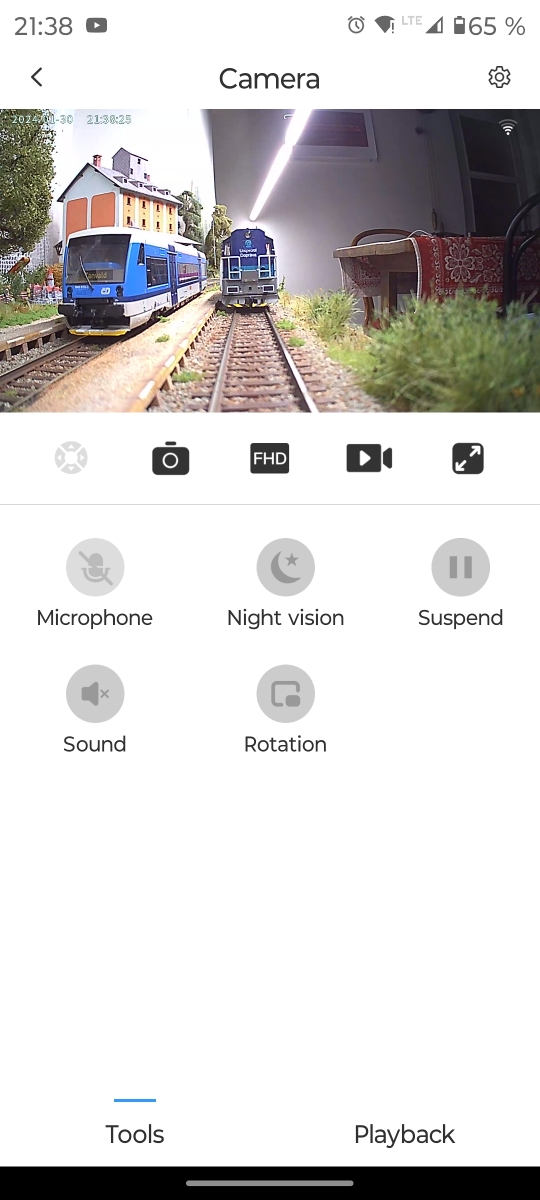Switch to the Playback tab
Screen dimensions: 540x1200
coord(404,1134)
